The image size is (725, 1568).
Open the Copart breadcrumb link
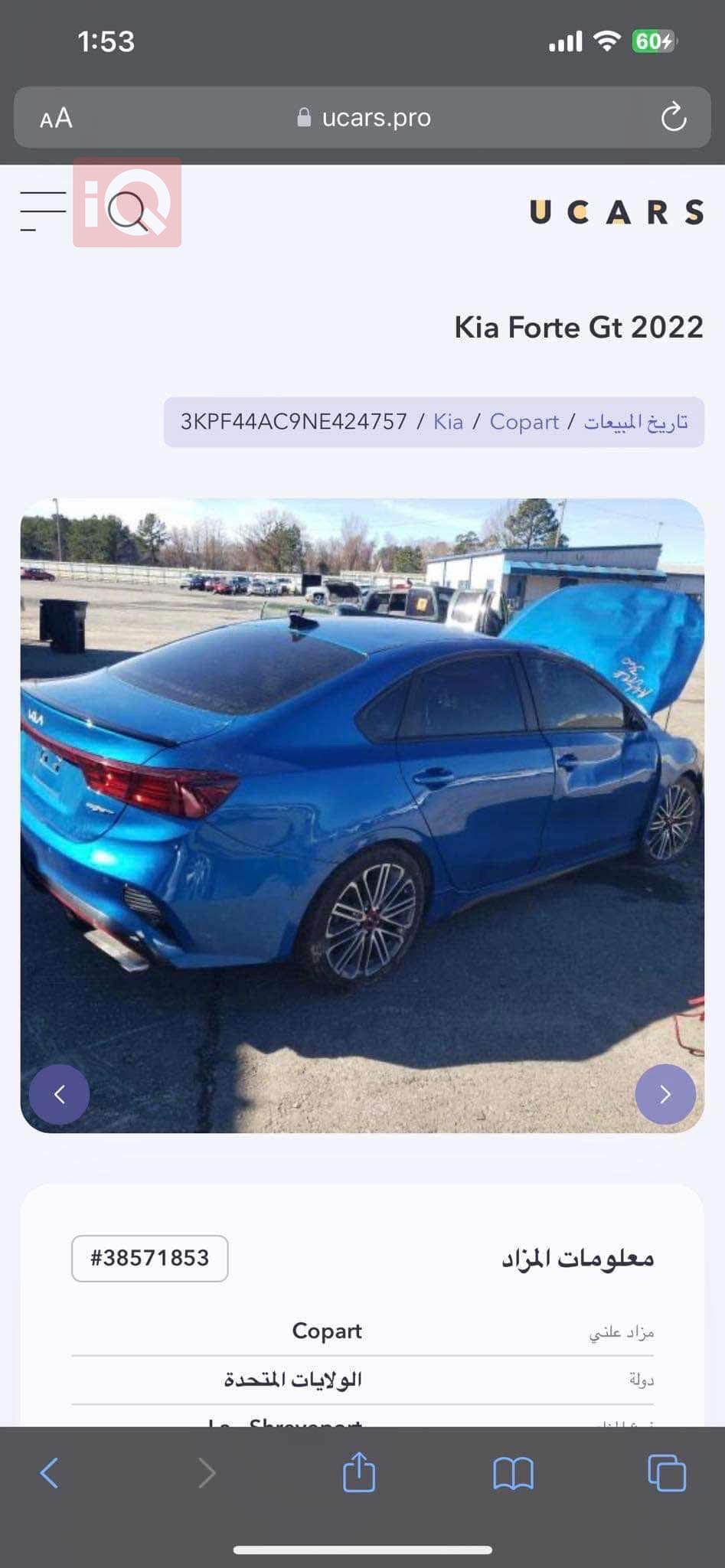pyautogui.click(x=524, y=422)
